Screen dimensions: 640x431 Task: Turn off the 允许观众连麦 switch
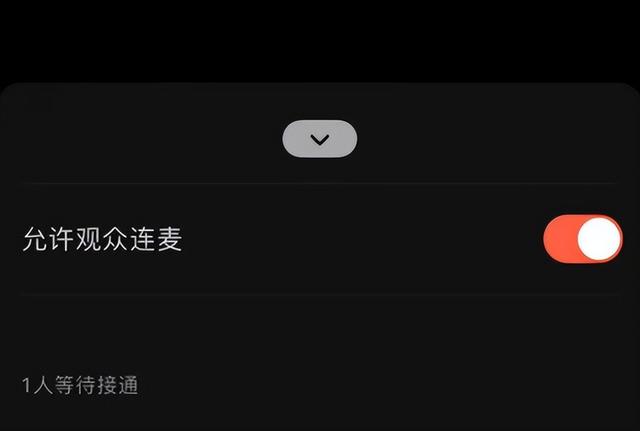tap(582, 239)
